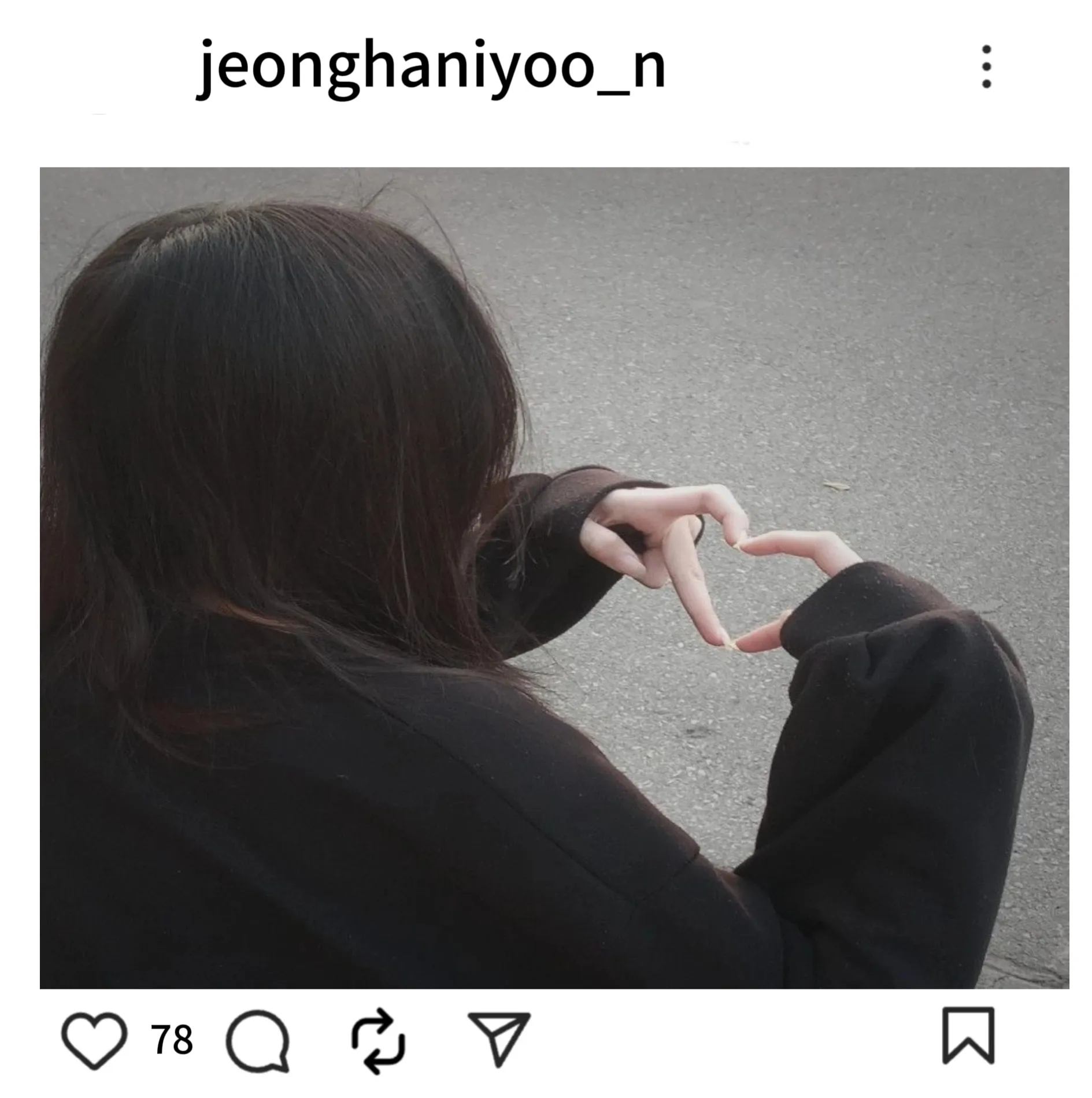Open the heart-hands photo in full view

(554, 578)
